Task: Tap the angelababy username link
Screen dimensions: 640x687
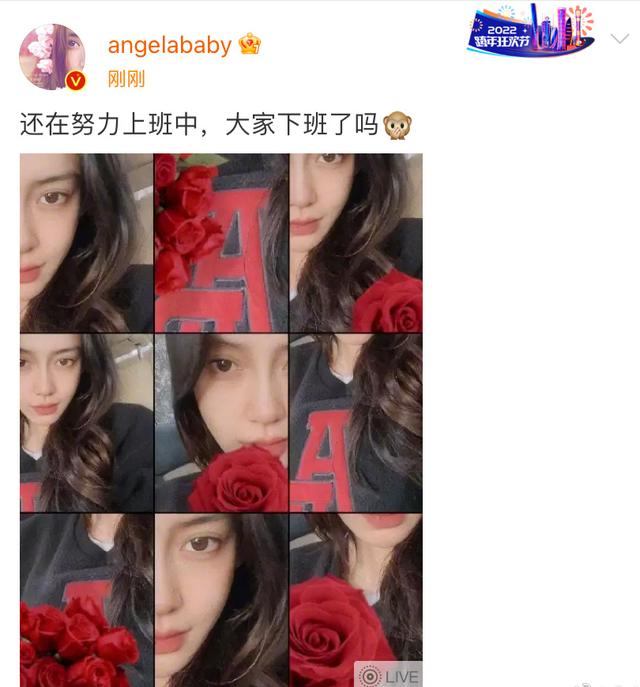Action: click(169, 46)
